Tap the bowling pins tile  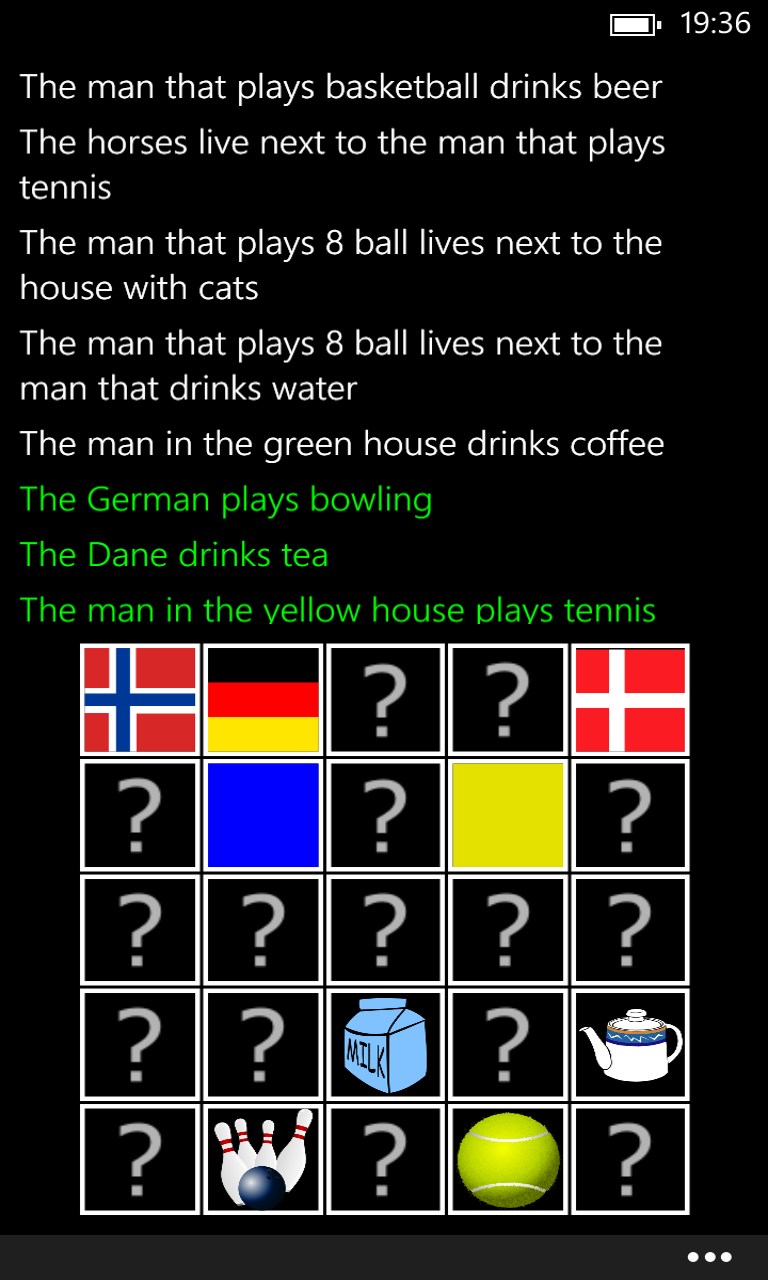coord(263,1160)
